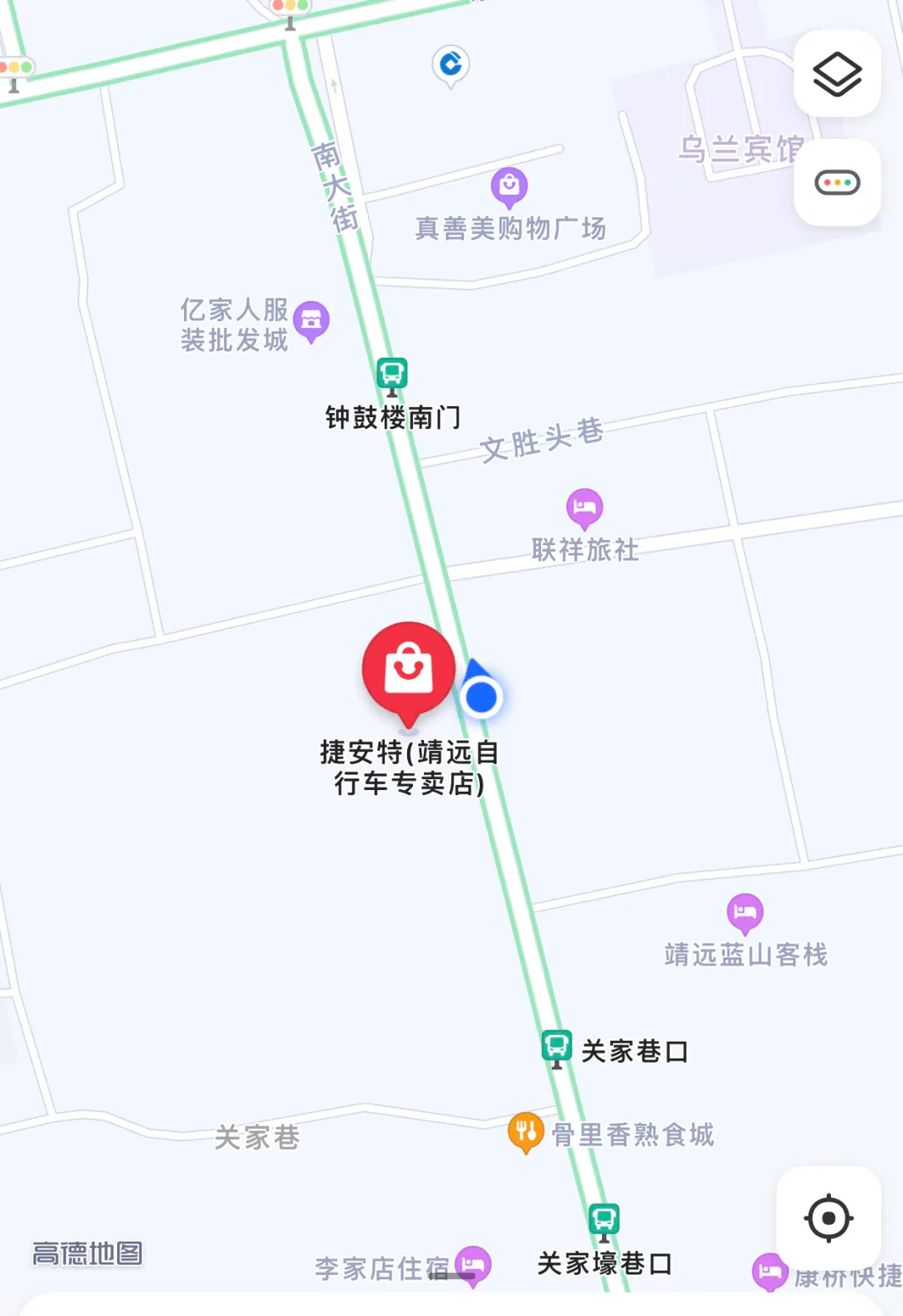Open the 李家店住宿 lodging marker

(473, 1264)
